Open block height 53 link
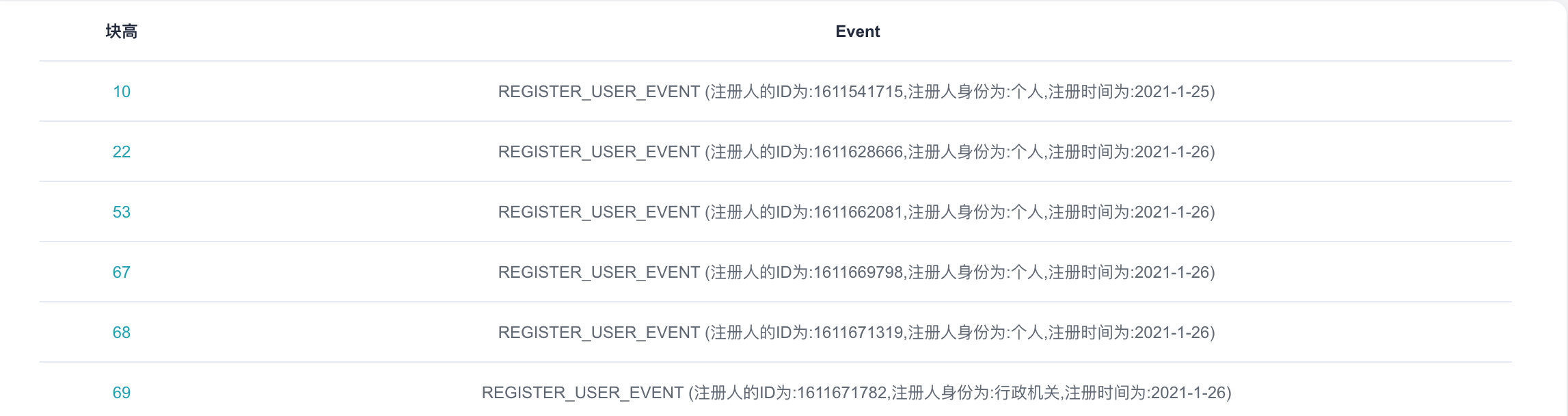This screenshot has width=1568, height=416. pos(122,212)
